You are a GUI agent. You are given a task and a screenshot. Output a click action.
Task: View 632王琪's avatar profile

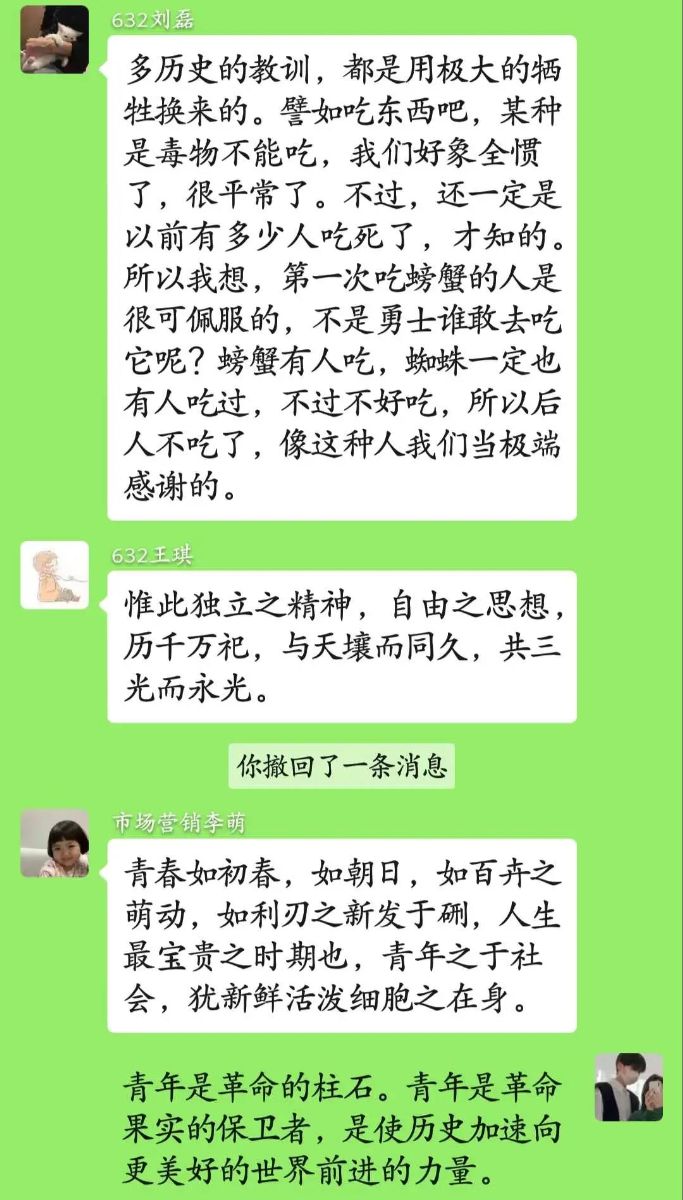point(54,575)
